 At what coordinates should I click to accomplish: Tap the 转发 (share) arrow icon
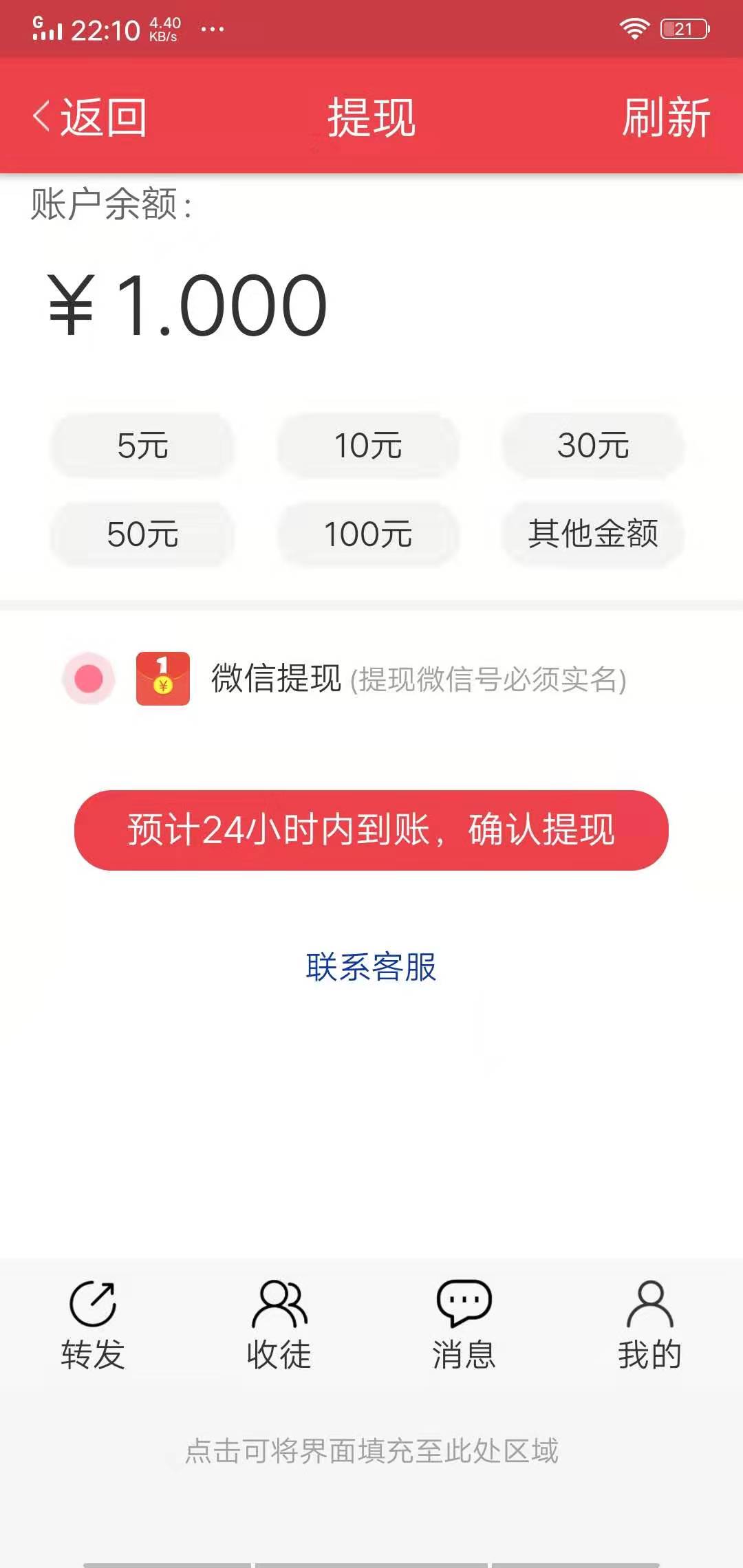point(93,1305)
